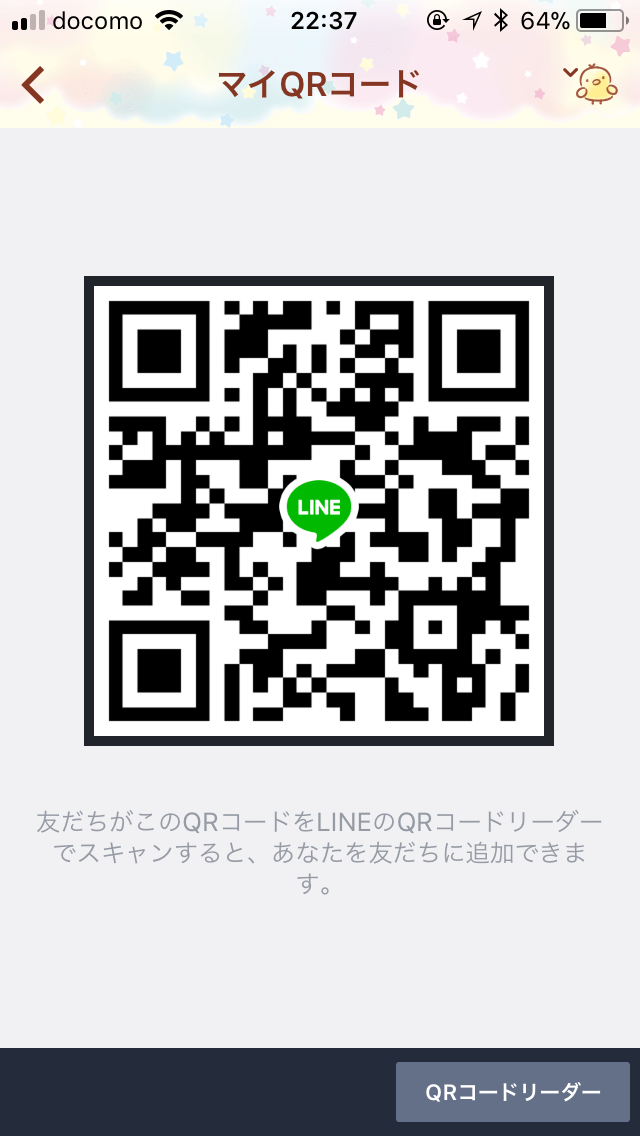Open the QRコードリーダー button
This screenshot has width=640, height=1136.
point(513,1092)
